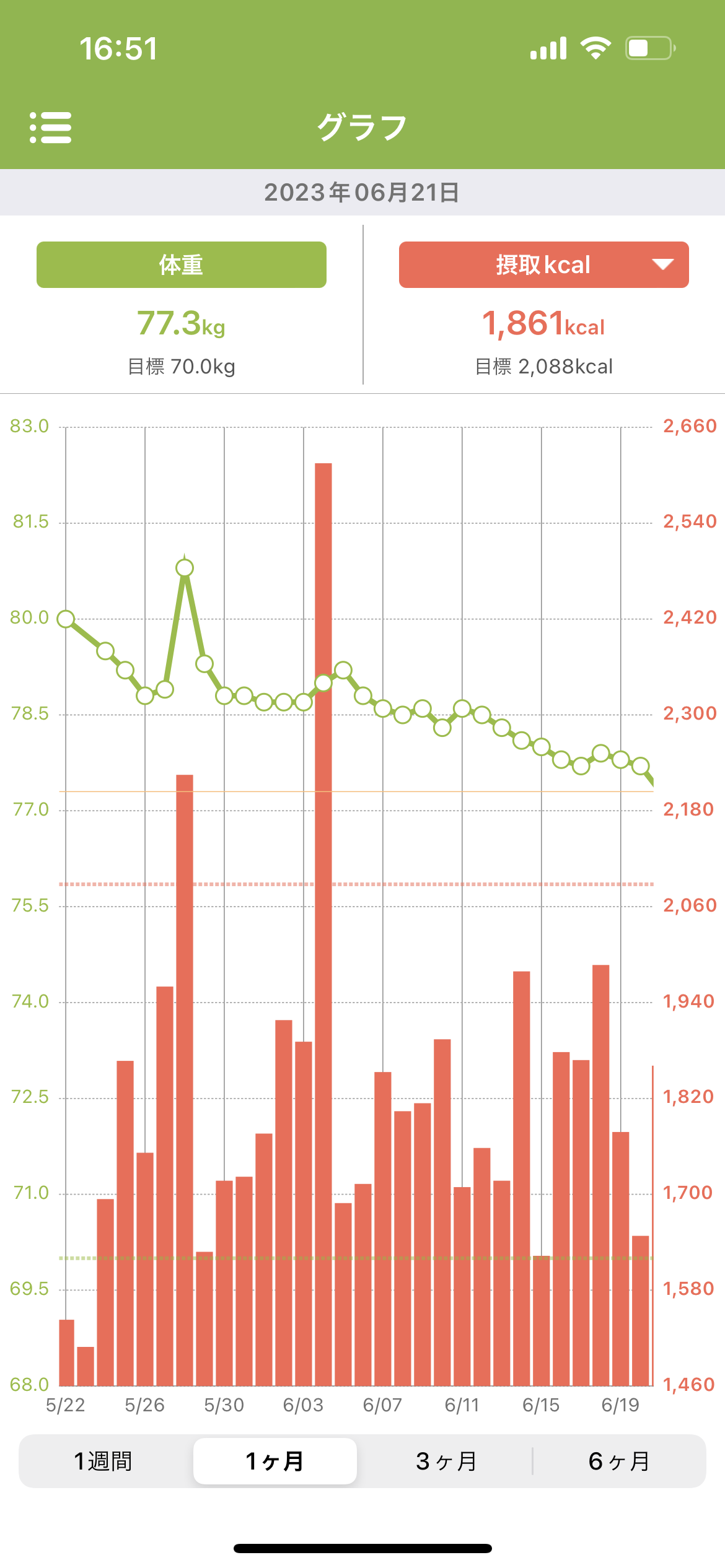Switch to the 3ヶ月 range
The image size is (725, 1568).
tap(446, 1461)
